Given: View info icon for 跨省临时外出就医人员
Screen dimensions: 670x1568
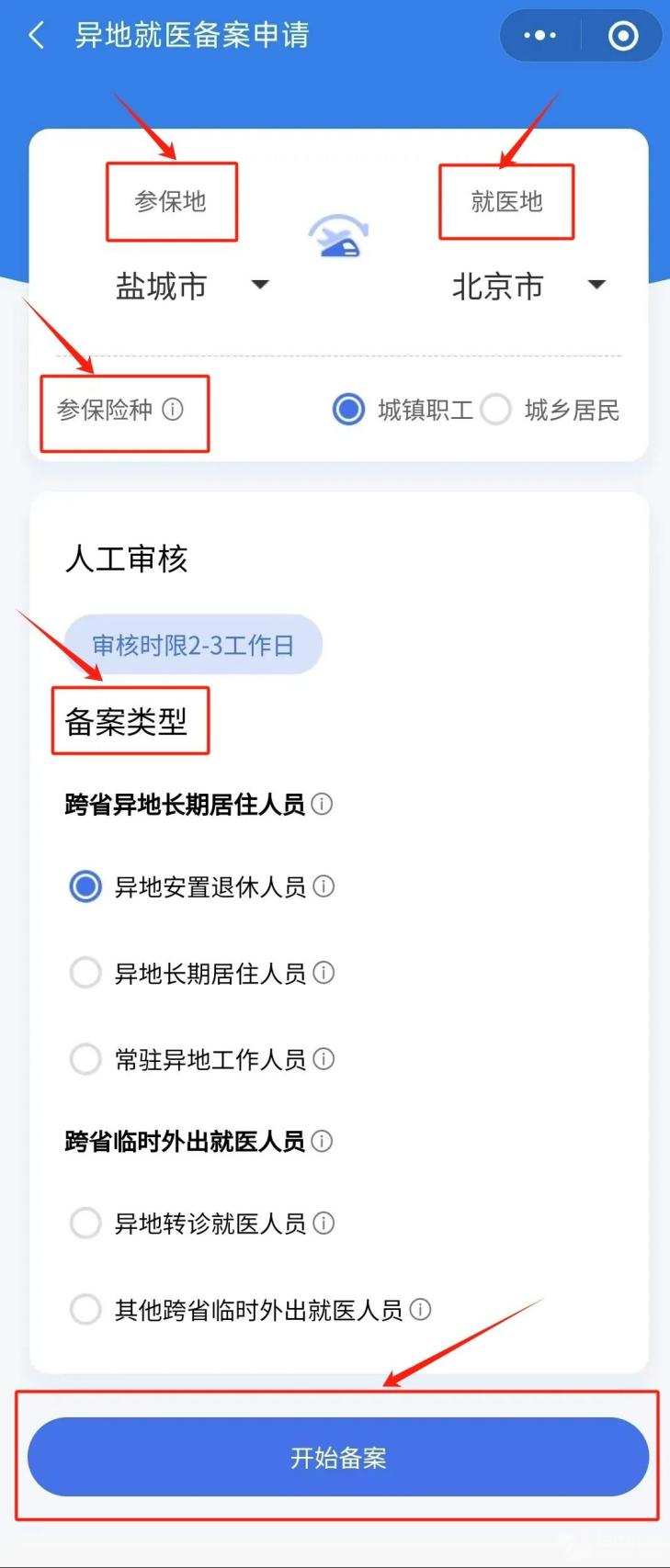Looking at the screenshot, I should [322, 1141].
